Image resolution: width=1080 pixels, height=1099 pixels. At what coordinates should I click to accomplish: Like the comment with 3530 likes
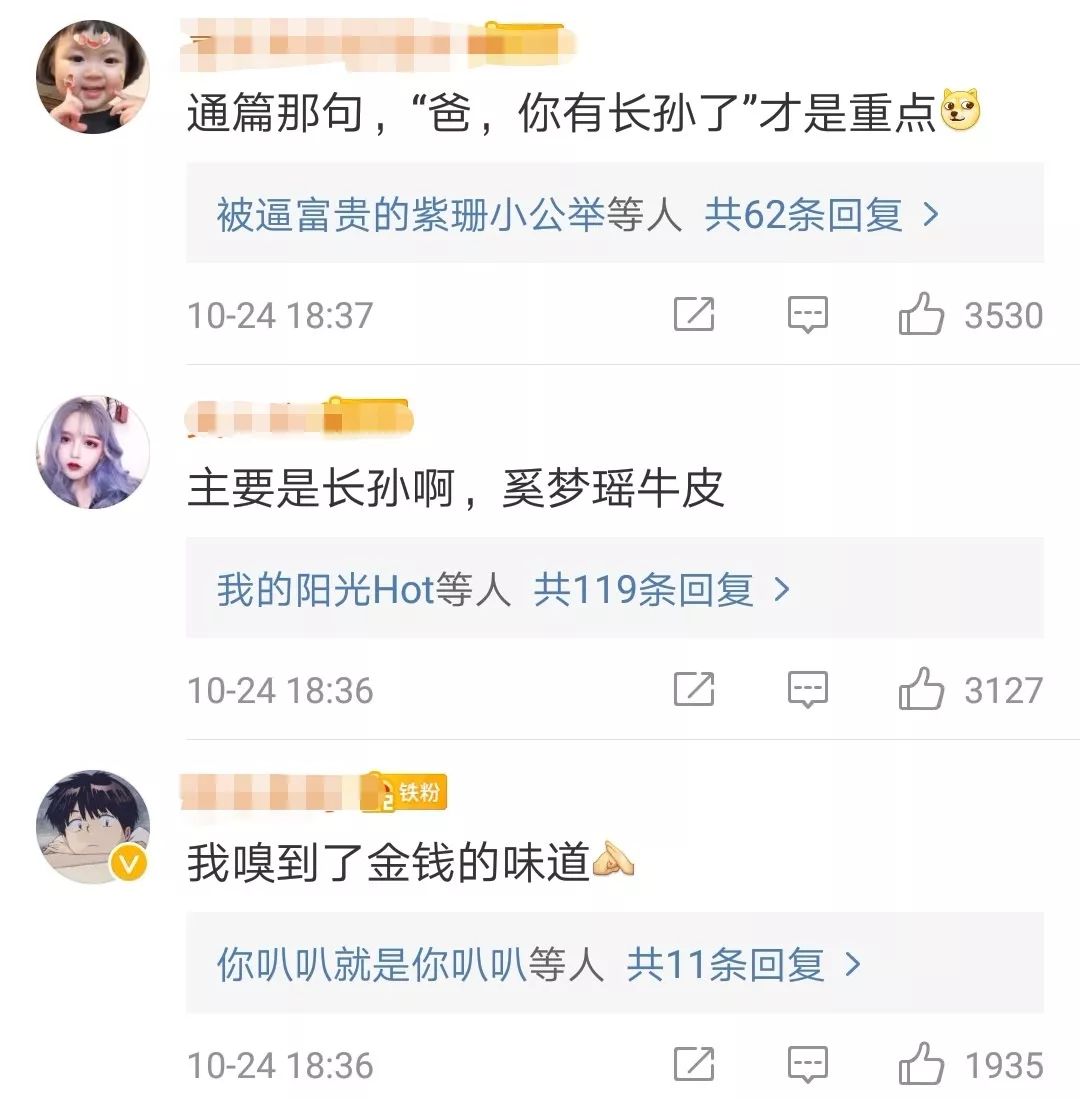click(x=921, y=314)
